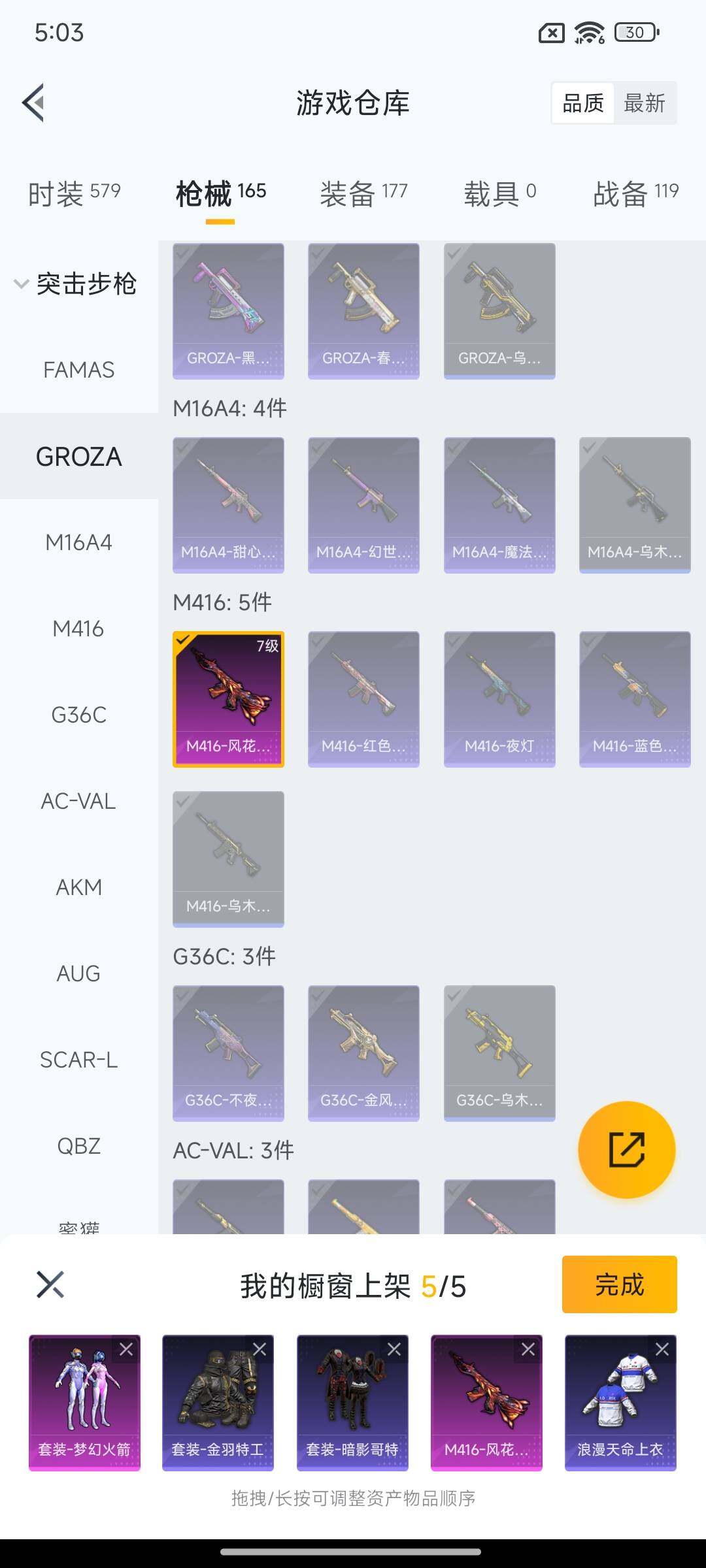Select the G36C-金风 skin tile
706x1568 pixels.
click(x=363, y=1053)
